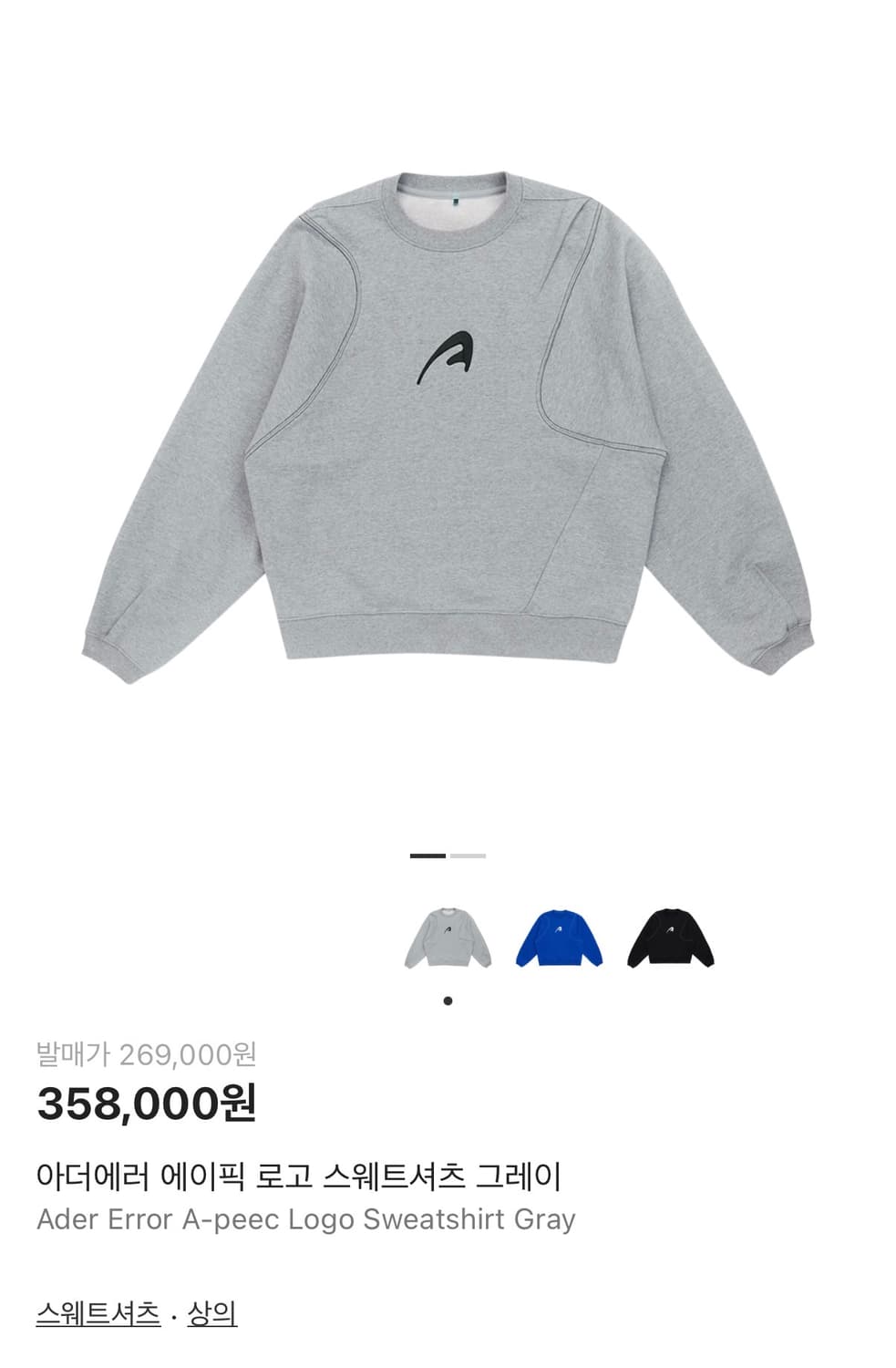Open the image carousel navigation strip
Image resolution: width=896 pixels, height=1368 pixels.
click(x=448, y=856)
